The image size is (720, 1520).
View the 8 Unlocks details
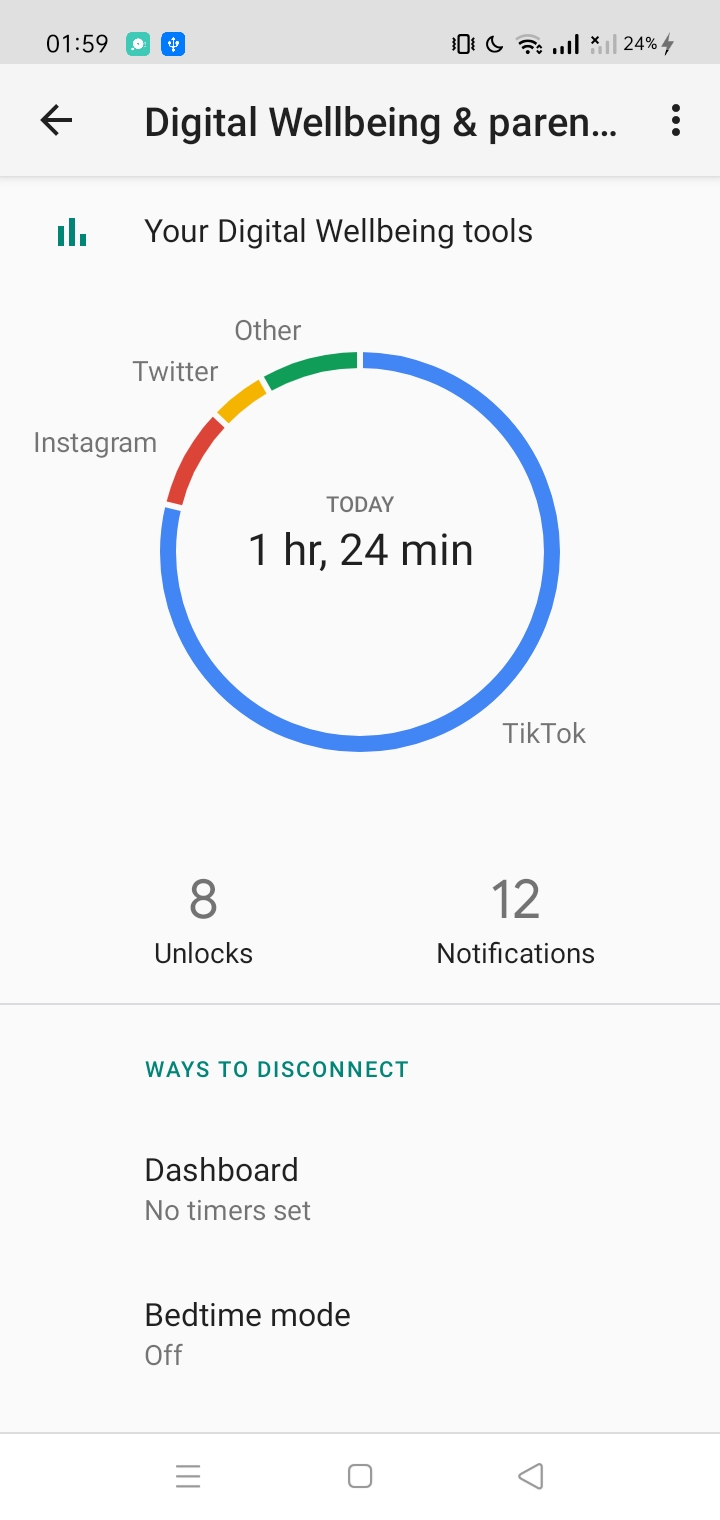203,921
